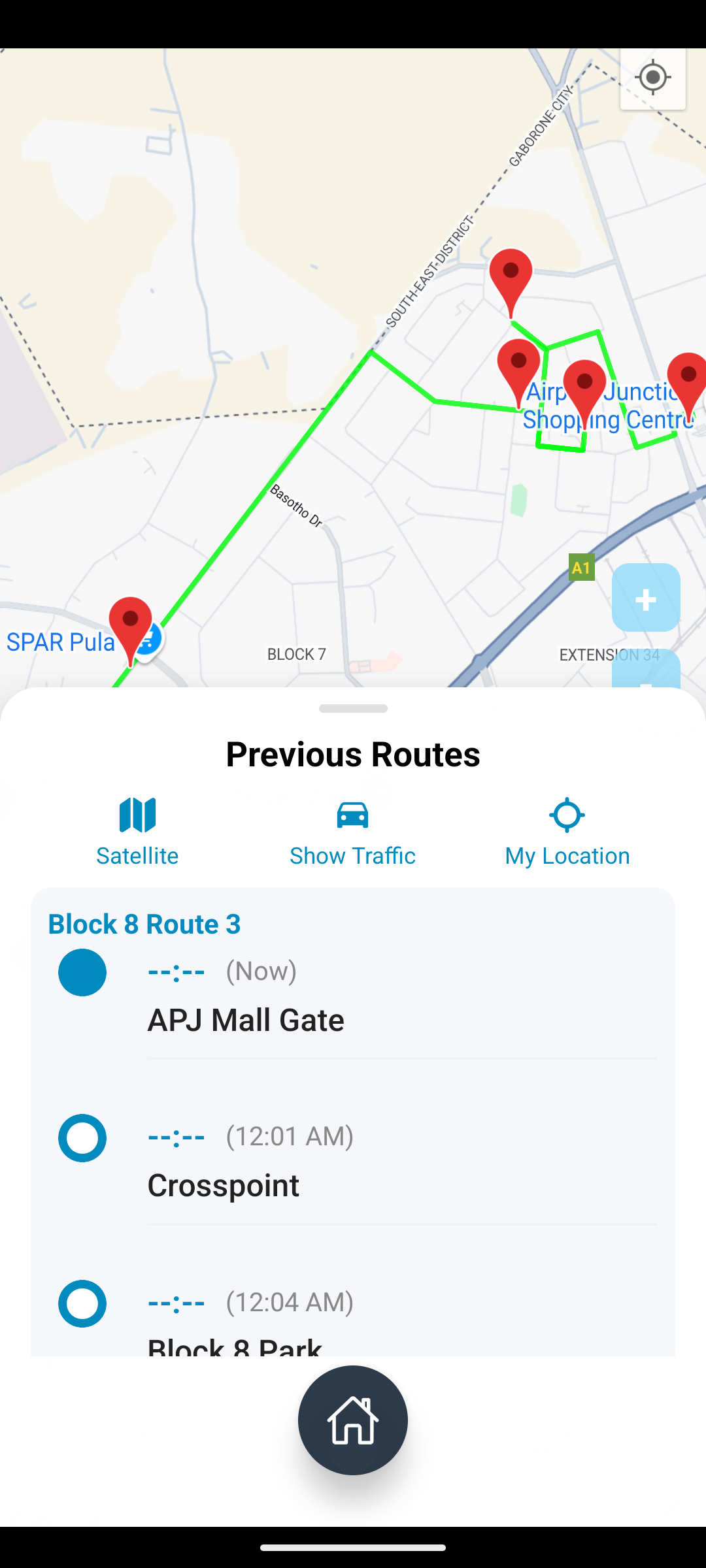The width and height of the screenshot is (706, 1568).
Task: Center map using the crosshair location icon
Action: [652, 78]
